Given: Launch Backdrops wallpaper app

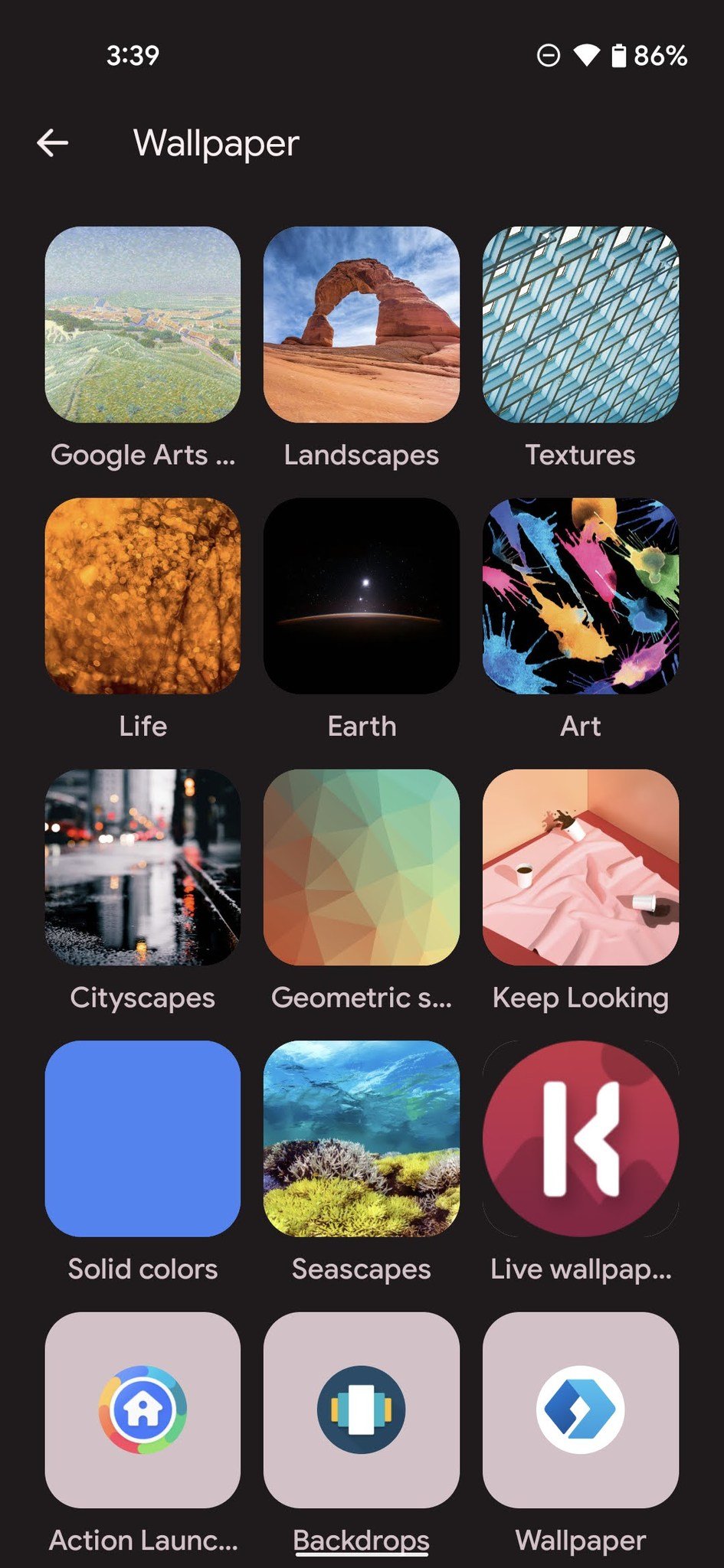Looking at the screenshot, I should click(362, 1410).
